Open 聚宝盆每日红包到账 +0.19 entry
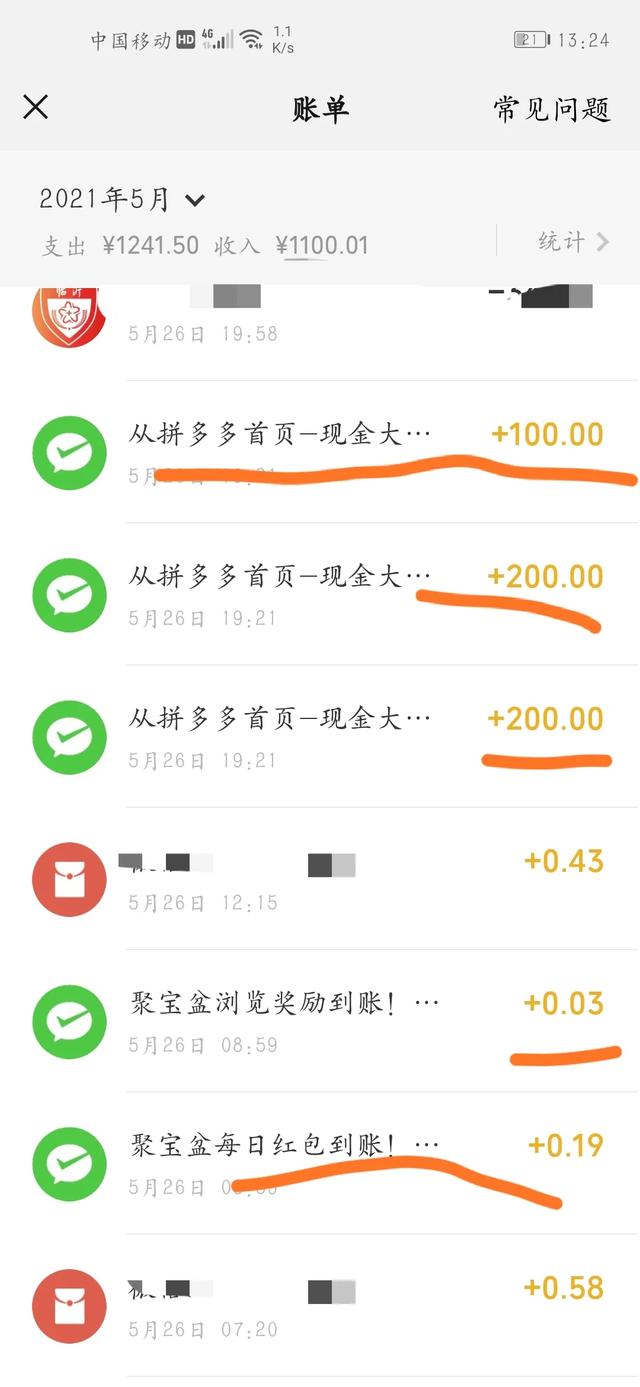 (320, 1163)
